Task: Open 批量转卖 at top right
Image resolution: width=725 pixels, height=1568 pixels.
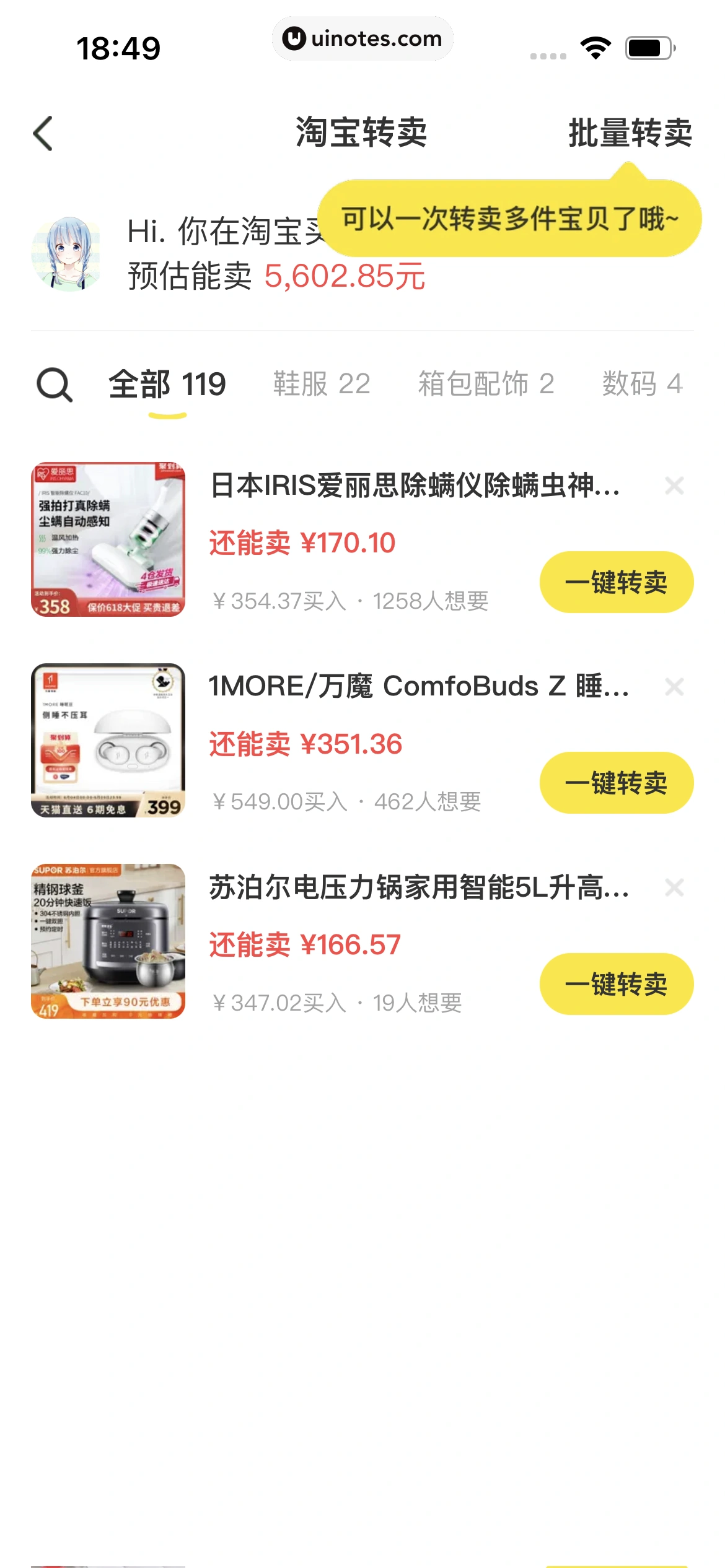Action: (630, 133)
